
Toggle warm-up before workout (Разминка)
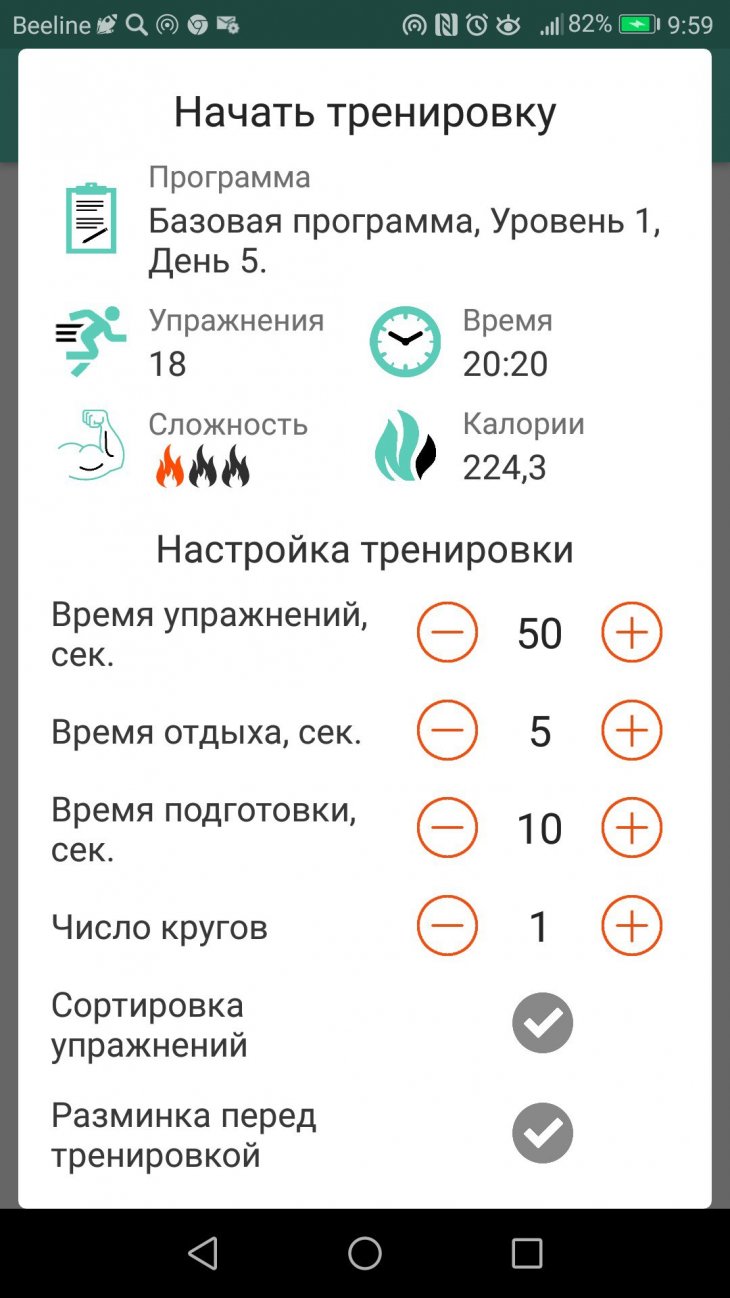(542, 1133)
